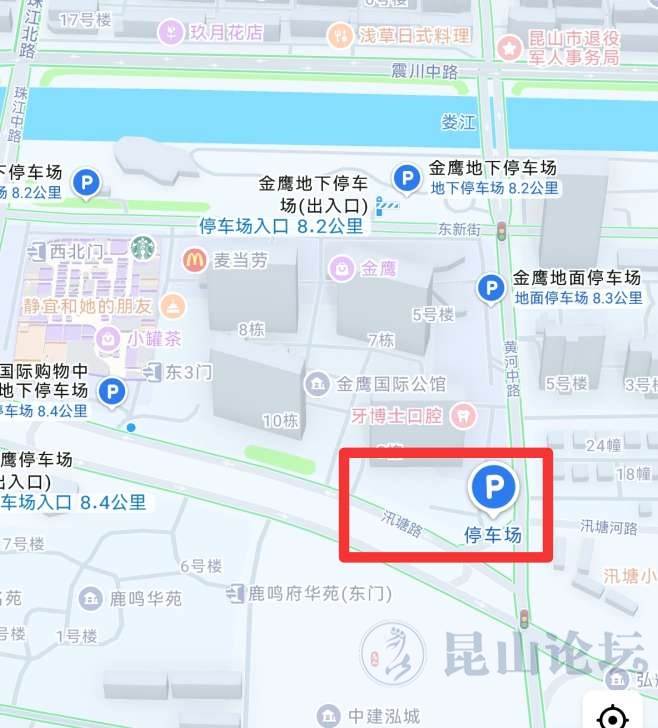Image resolution: width=658 pixels, height=728 pixels.
Task: Open the 鹿鸣华苑 residence marker
Action: [90, 598]
